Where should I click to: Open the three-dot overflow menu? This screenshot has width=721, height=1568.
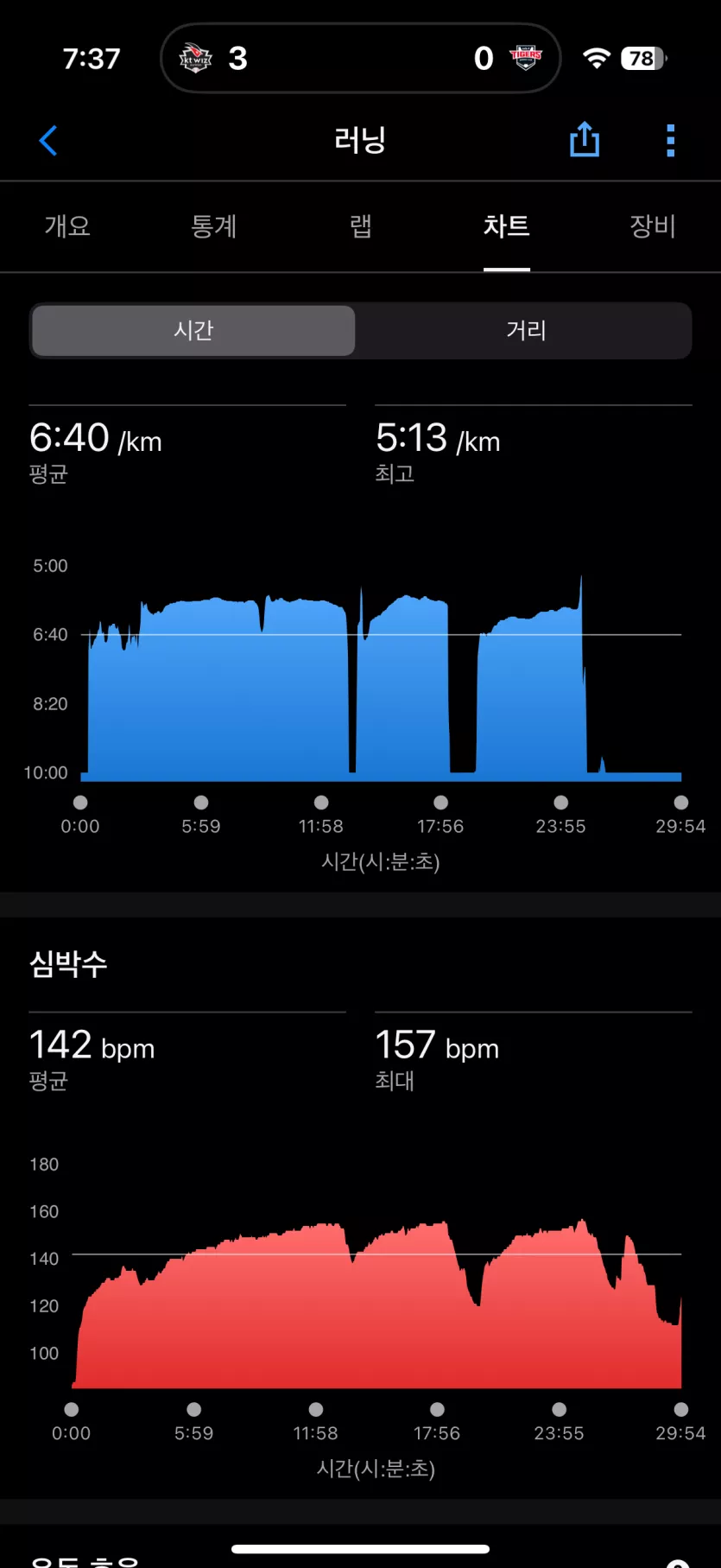pyautogui.click(x=671, y=141)
